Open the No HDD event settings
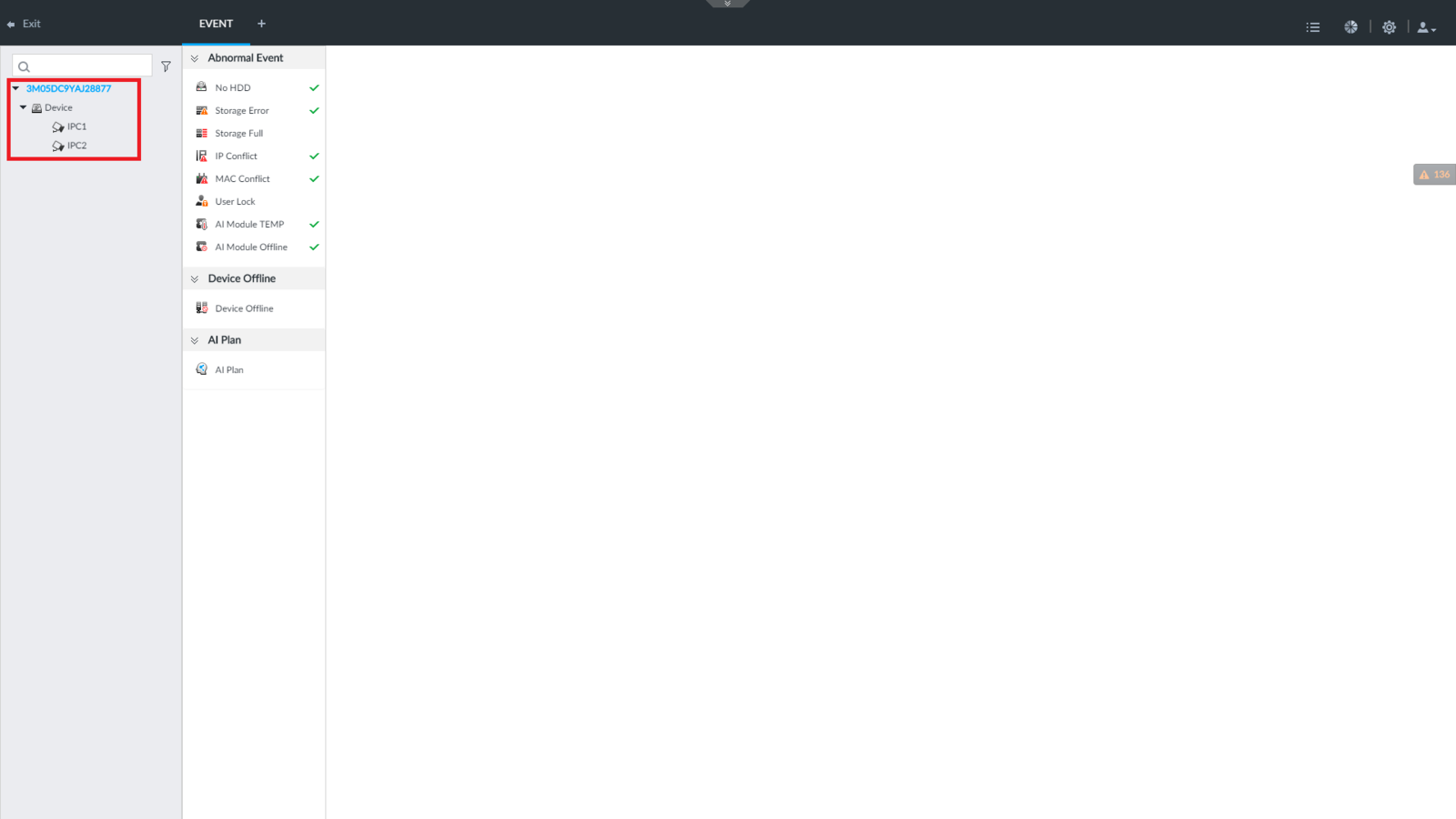 coord(233,88)
